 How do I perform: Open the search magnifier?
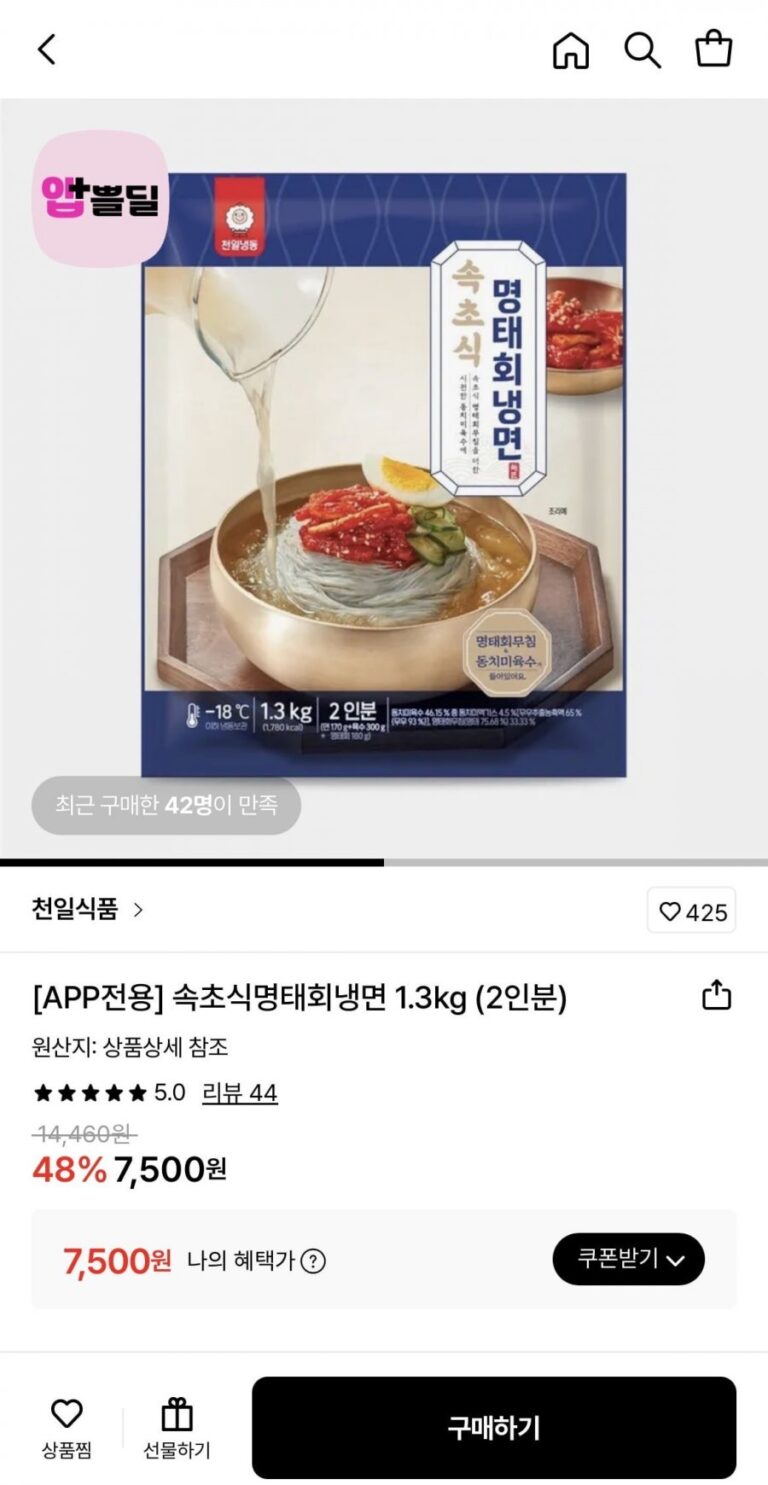click(x=642, y=49)
